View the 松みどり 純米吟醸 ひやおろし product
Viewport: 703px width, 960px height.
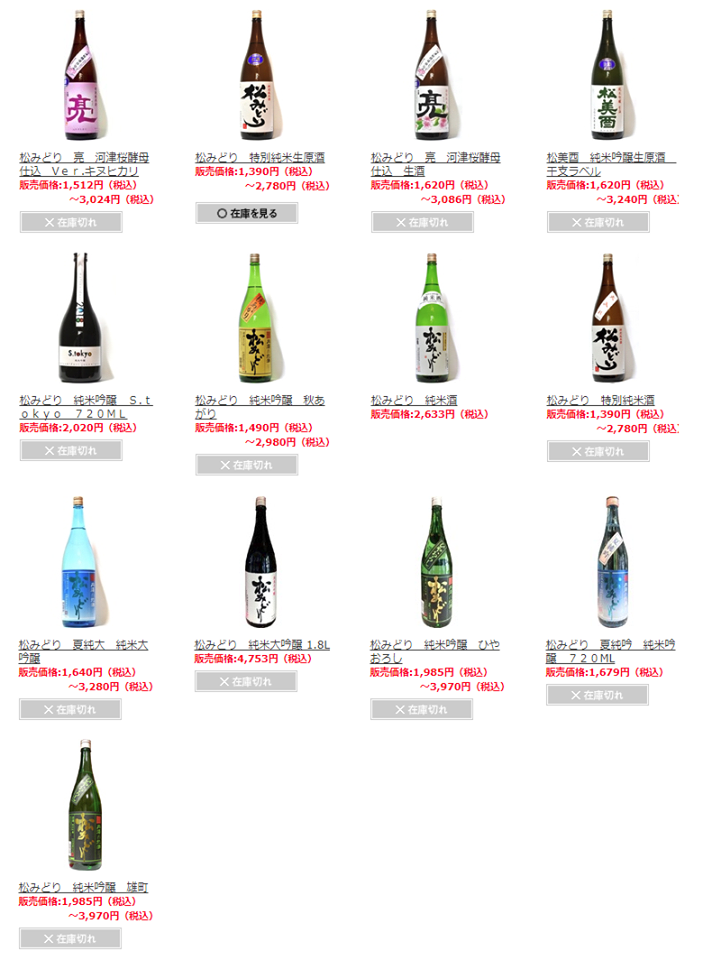pyautogui.click(x=434, y=651)
